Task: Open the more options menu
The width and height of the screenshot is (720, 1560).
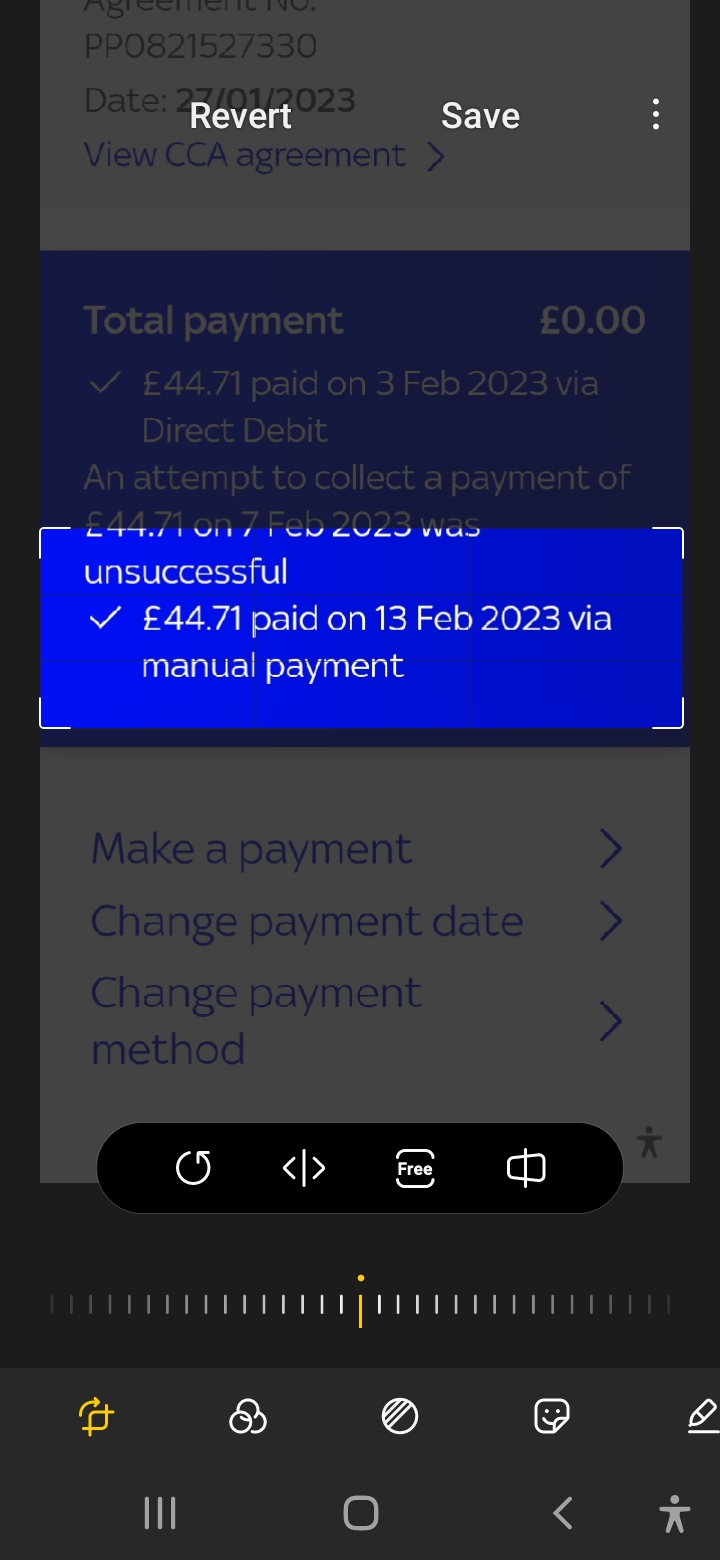Action: coord(656,114)
